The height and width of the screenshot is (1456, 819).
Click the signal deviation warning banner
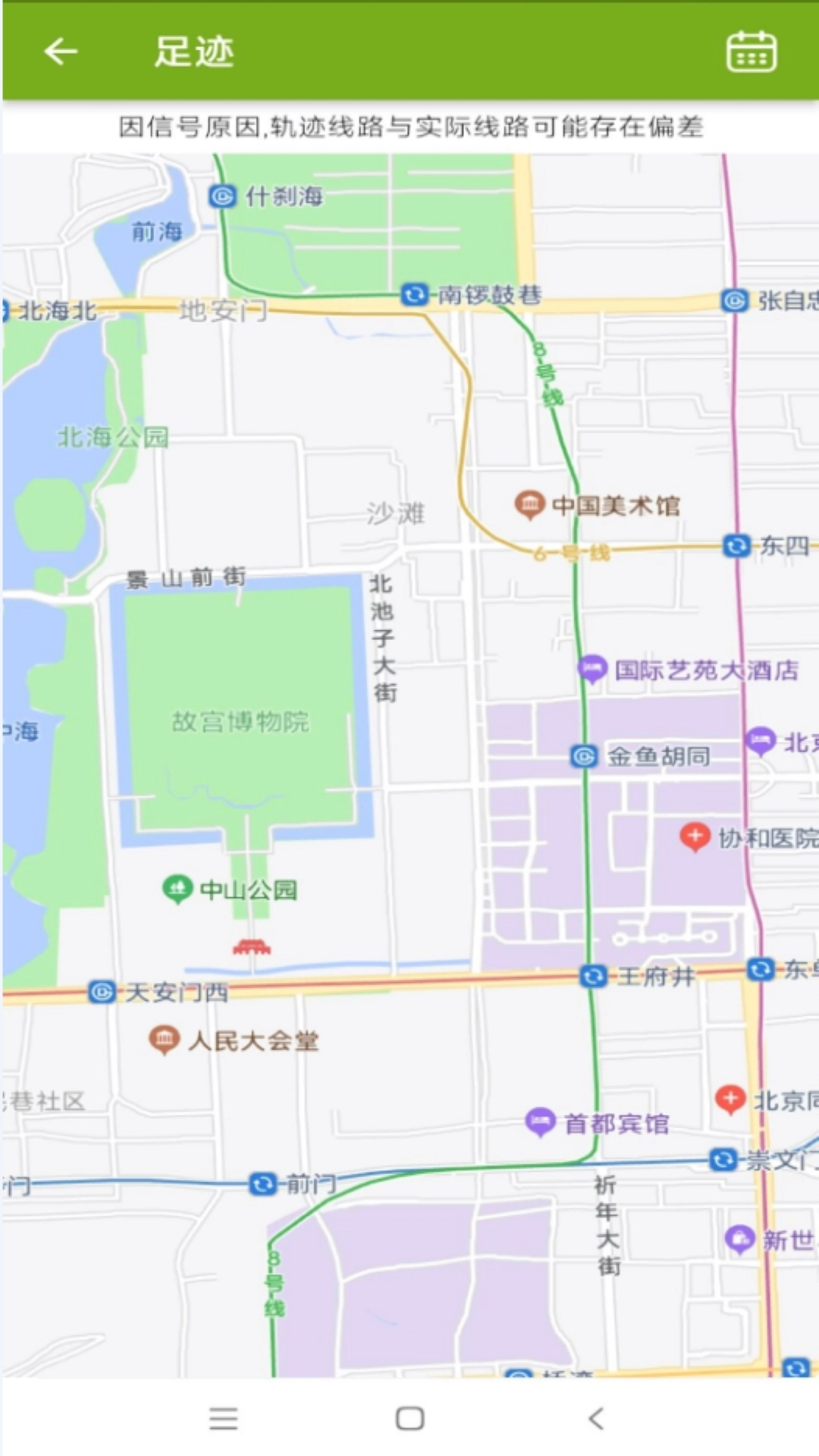409,128
